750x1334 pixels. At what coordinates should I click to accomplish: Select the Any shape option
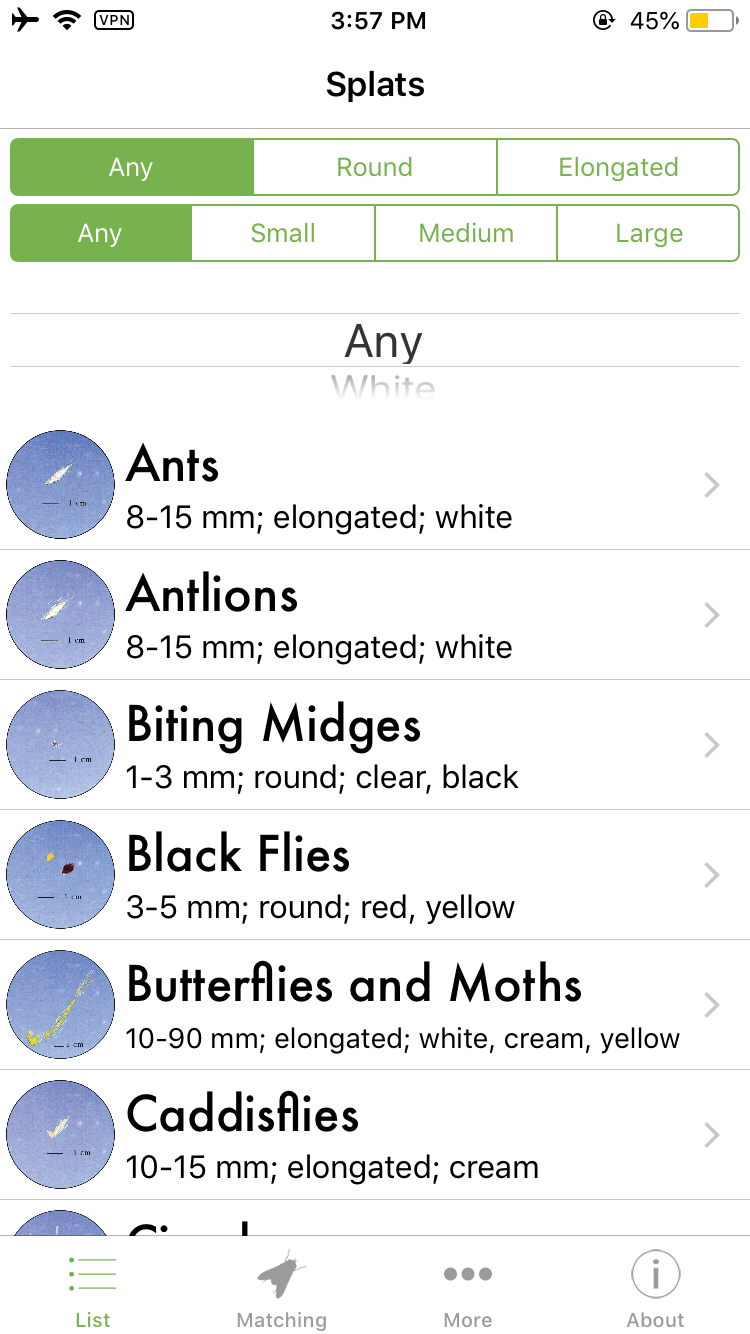[131, 167]
